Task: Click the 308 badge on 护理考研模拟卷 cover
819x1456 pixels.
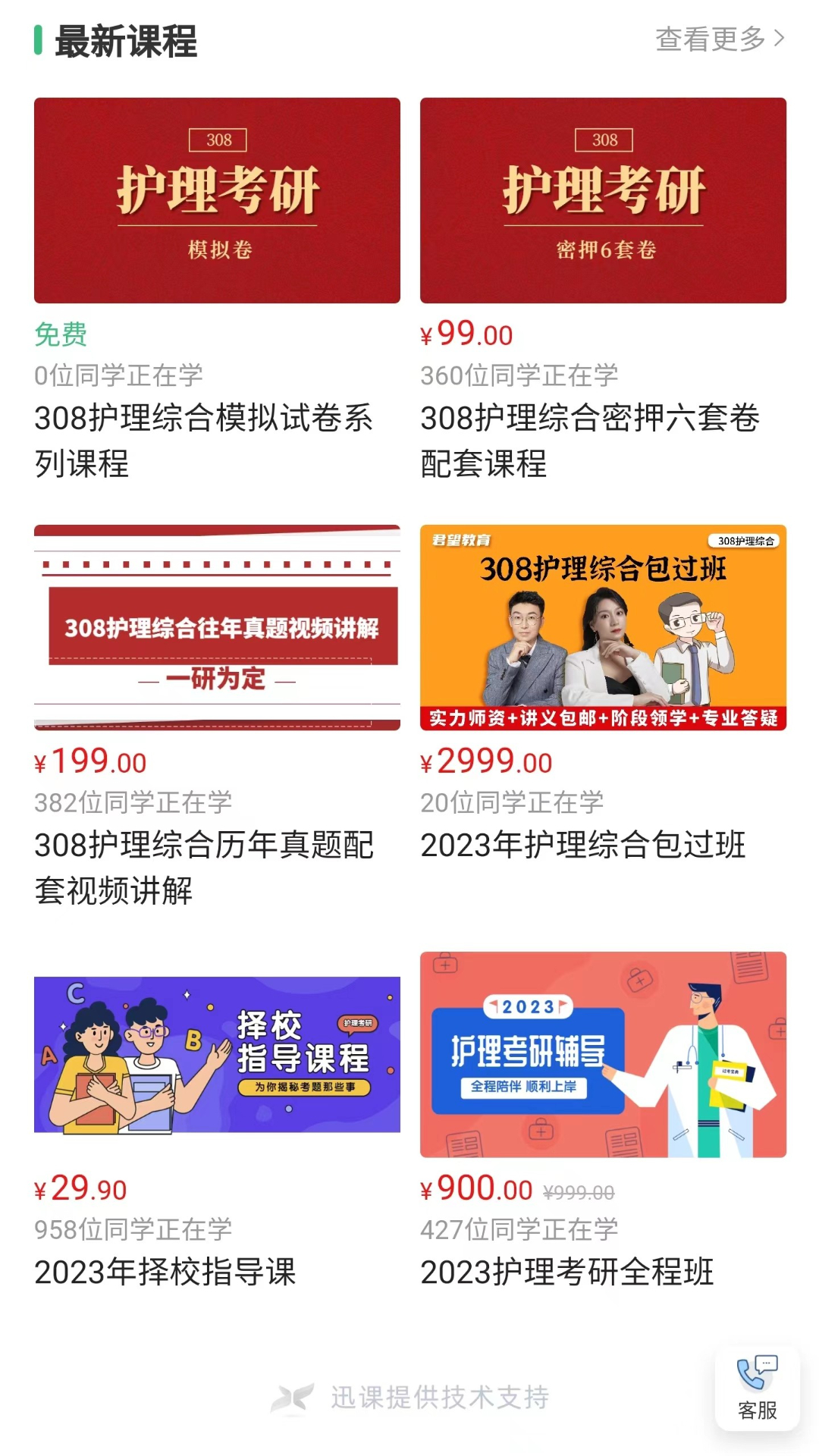Action: 217,140
